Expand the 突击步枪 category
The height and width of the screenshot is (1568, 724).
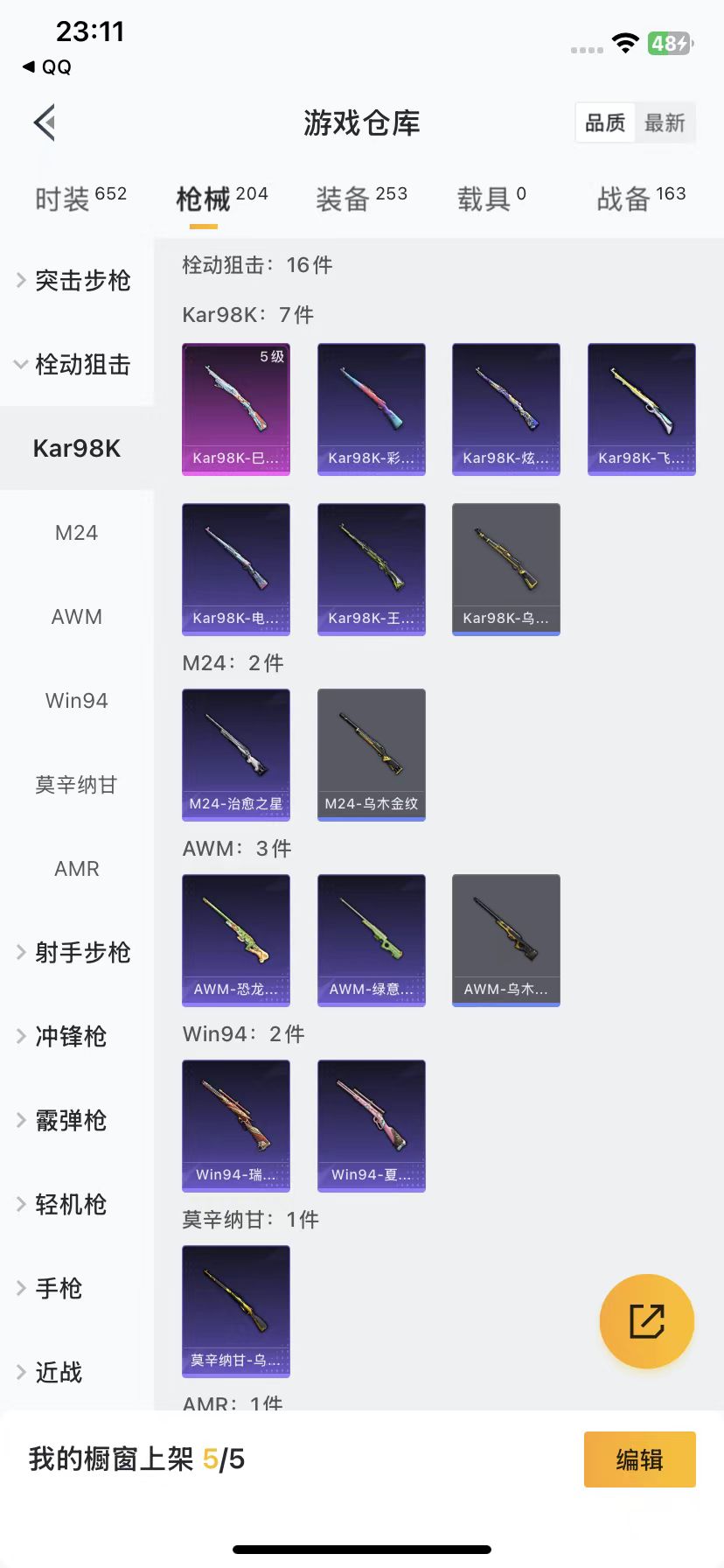[x=74, y=281]
